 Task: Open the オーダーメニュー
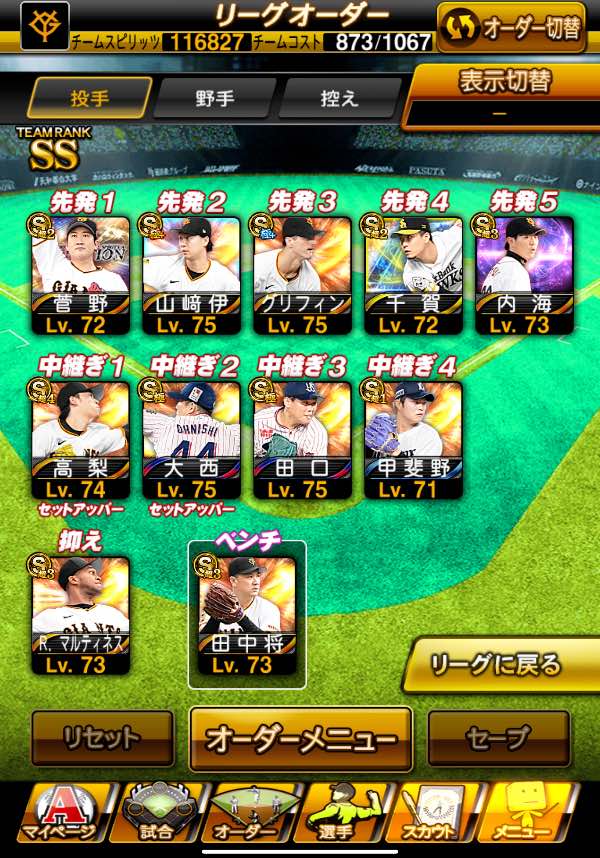pos(301,740)
